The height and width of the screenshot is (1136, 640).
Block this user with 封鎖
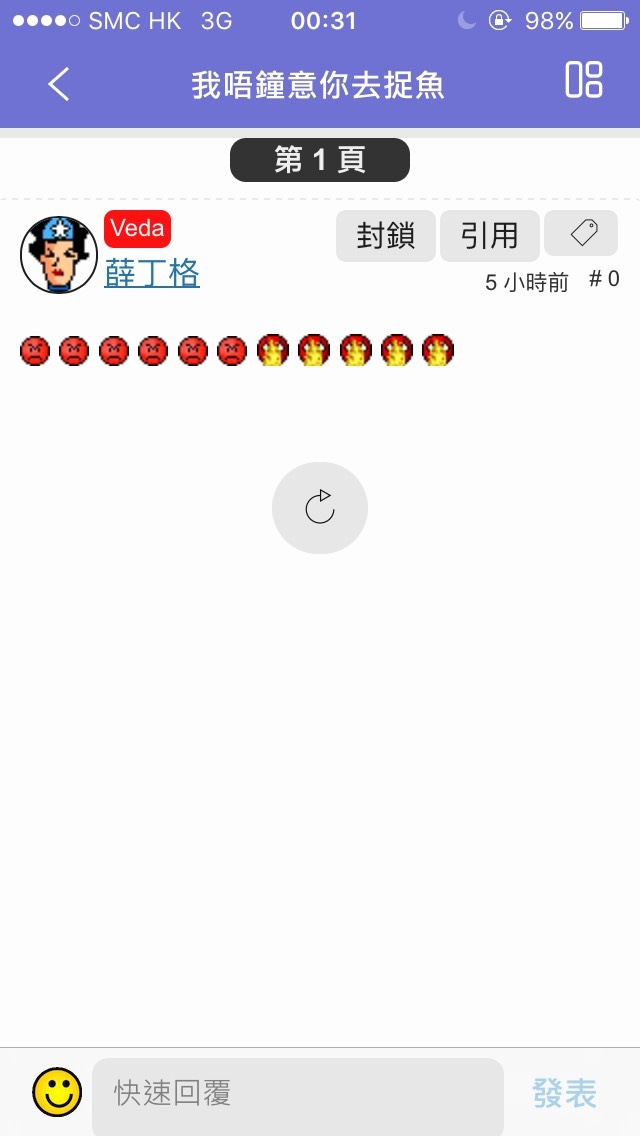tap(386, 236)
